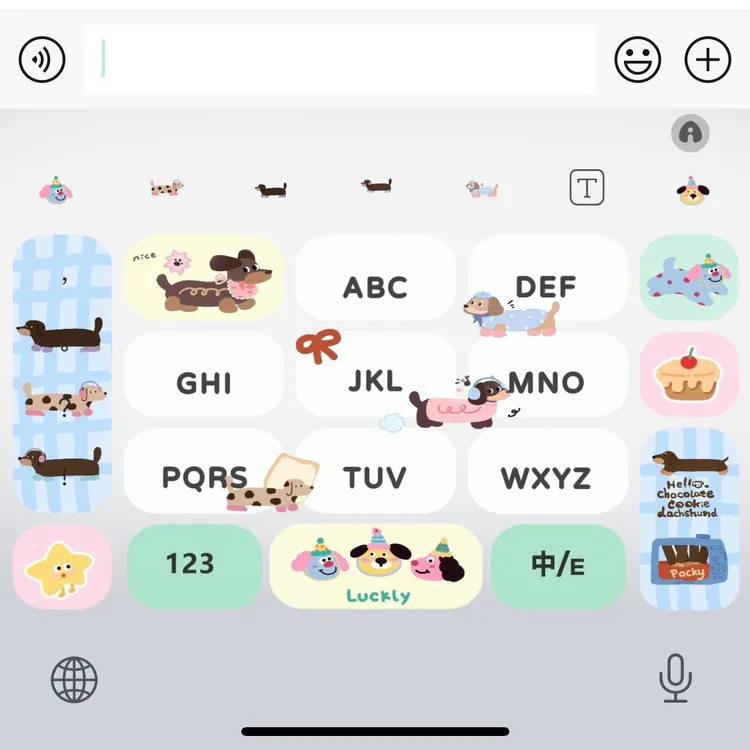Tap the DEF key
This screenshot has width=750, height=750.
547,287
